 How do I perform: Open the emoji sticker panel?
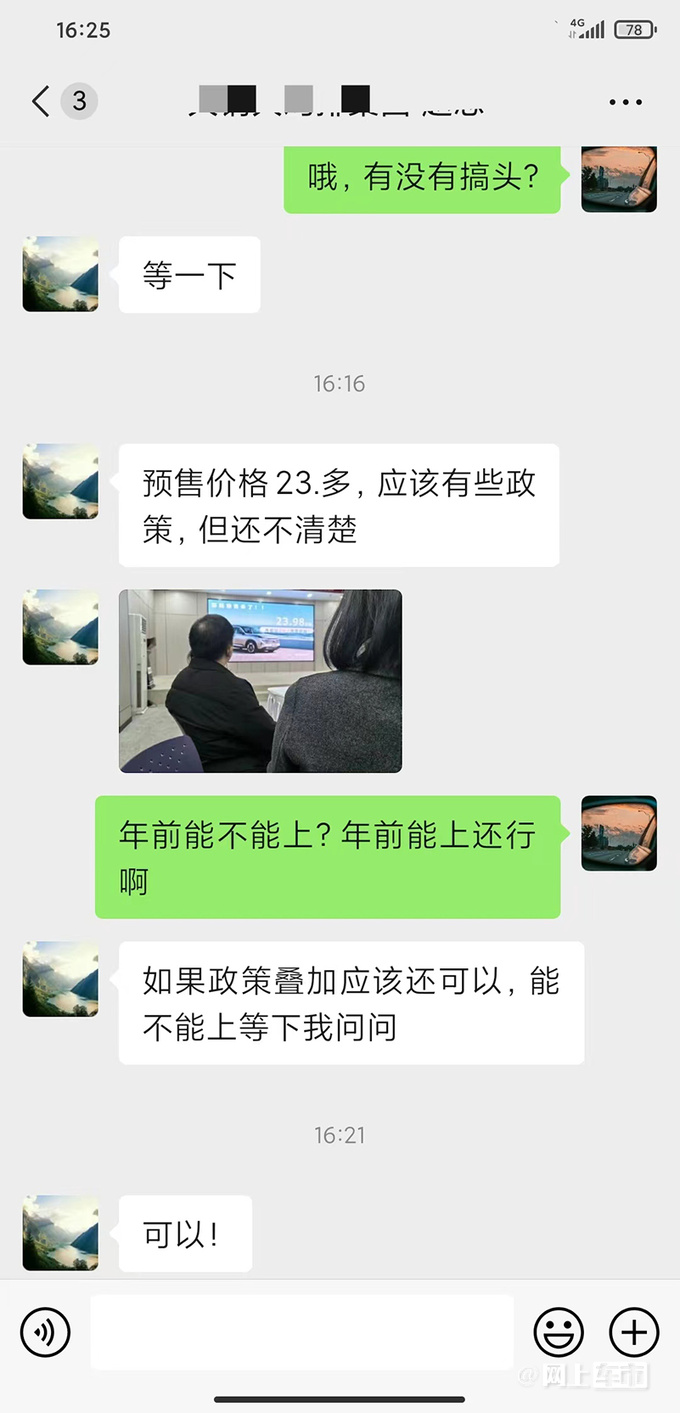558,1332
